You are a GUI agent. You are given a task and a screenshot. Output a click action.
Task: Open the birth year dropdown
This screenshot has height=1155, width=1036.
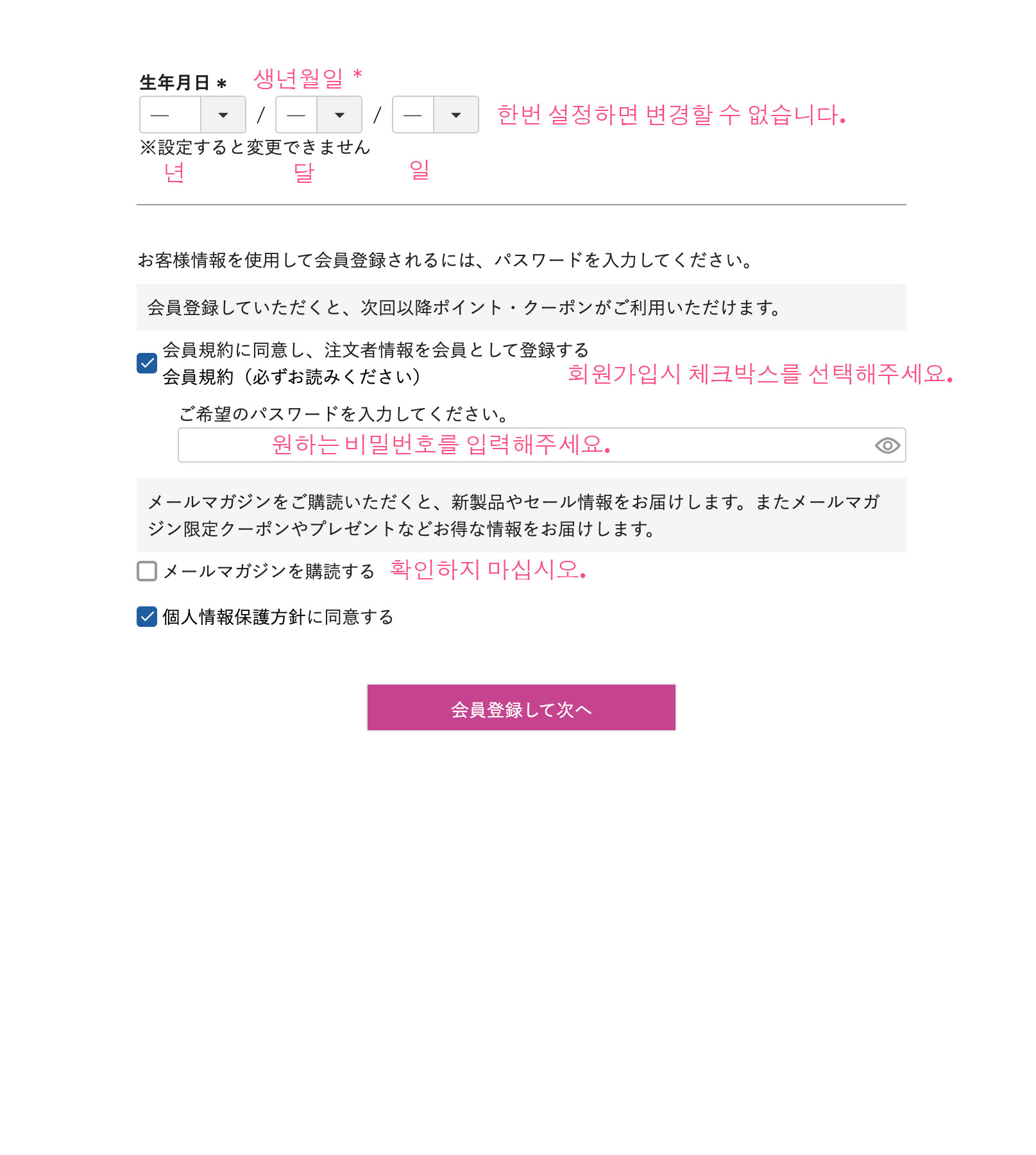pos(192,115)
